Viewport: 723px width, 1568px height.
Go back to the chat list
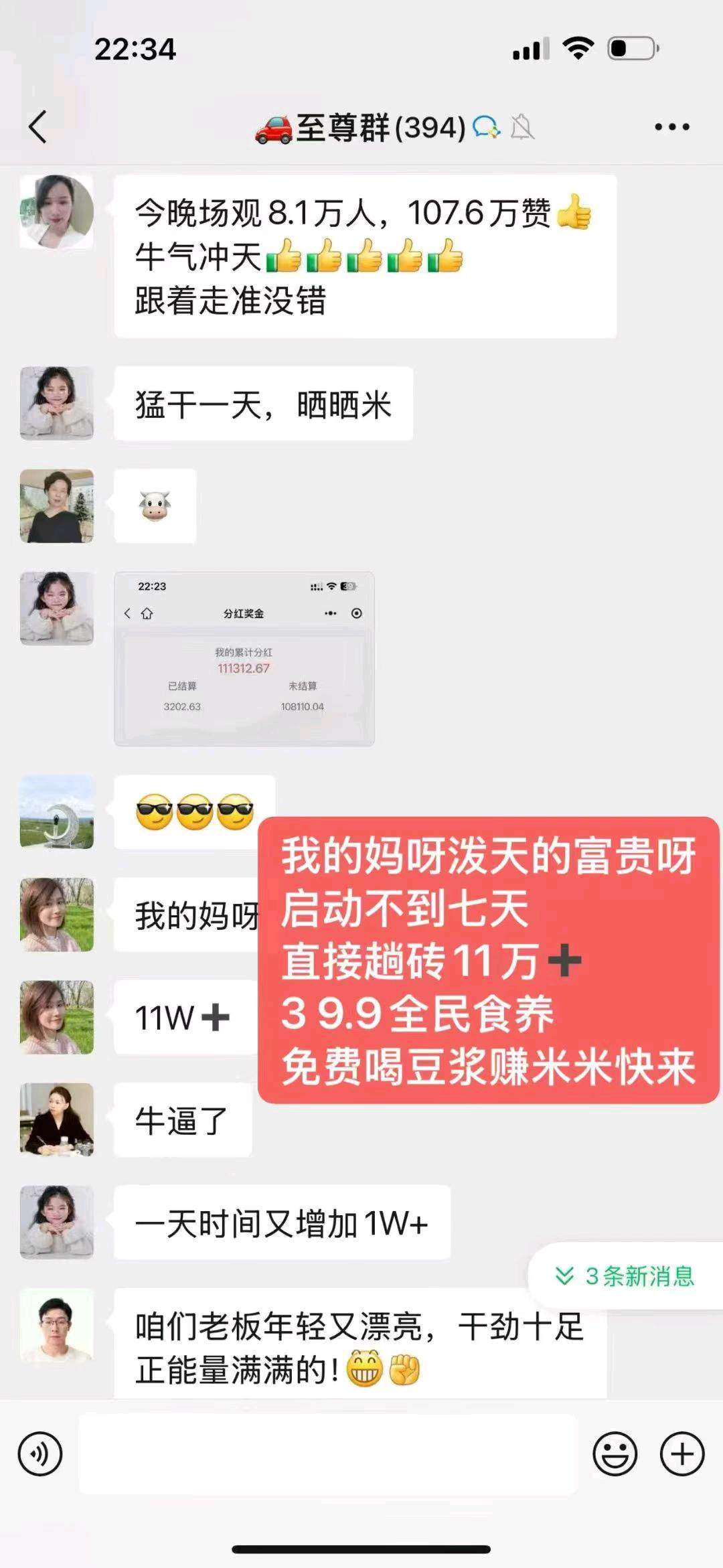pyautogui.click(x=38, y=127)
